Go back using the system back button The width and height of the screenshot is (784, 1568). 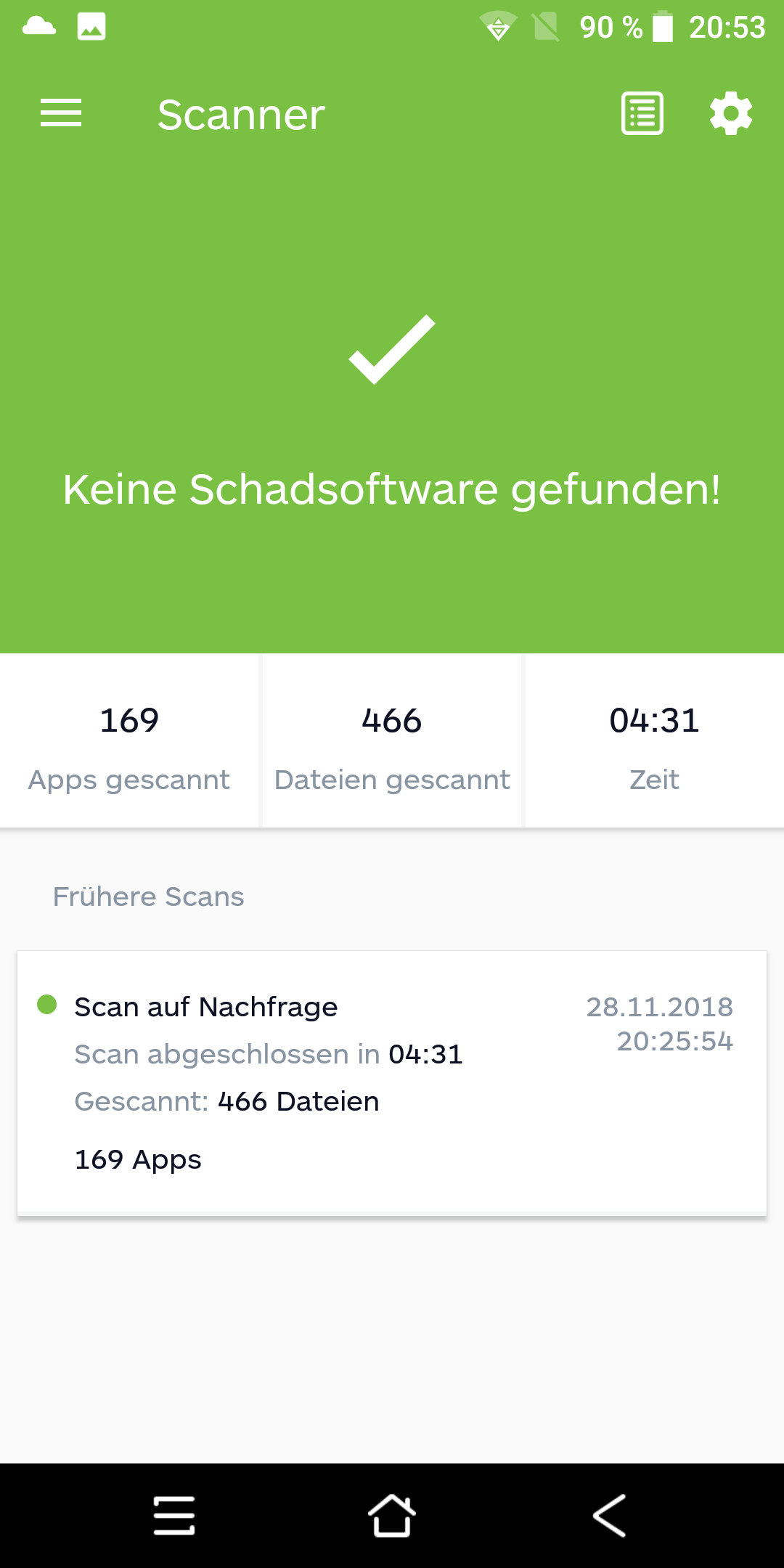point(609,1516)
